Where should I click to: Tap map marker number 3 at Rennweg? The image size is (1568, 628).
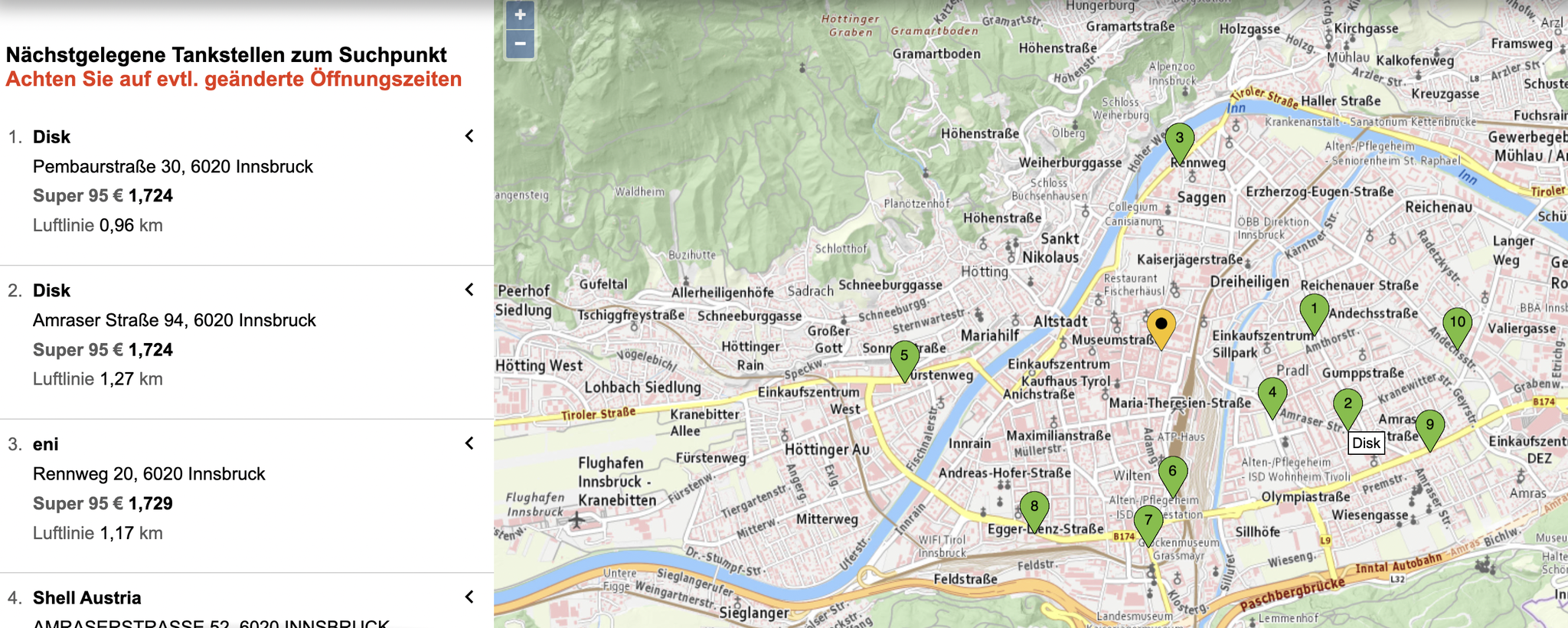pos(1179,139)
